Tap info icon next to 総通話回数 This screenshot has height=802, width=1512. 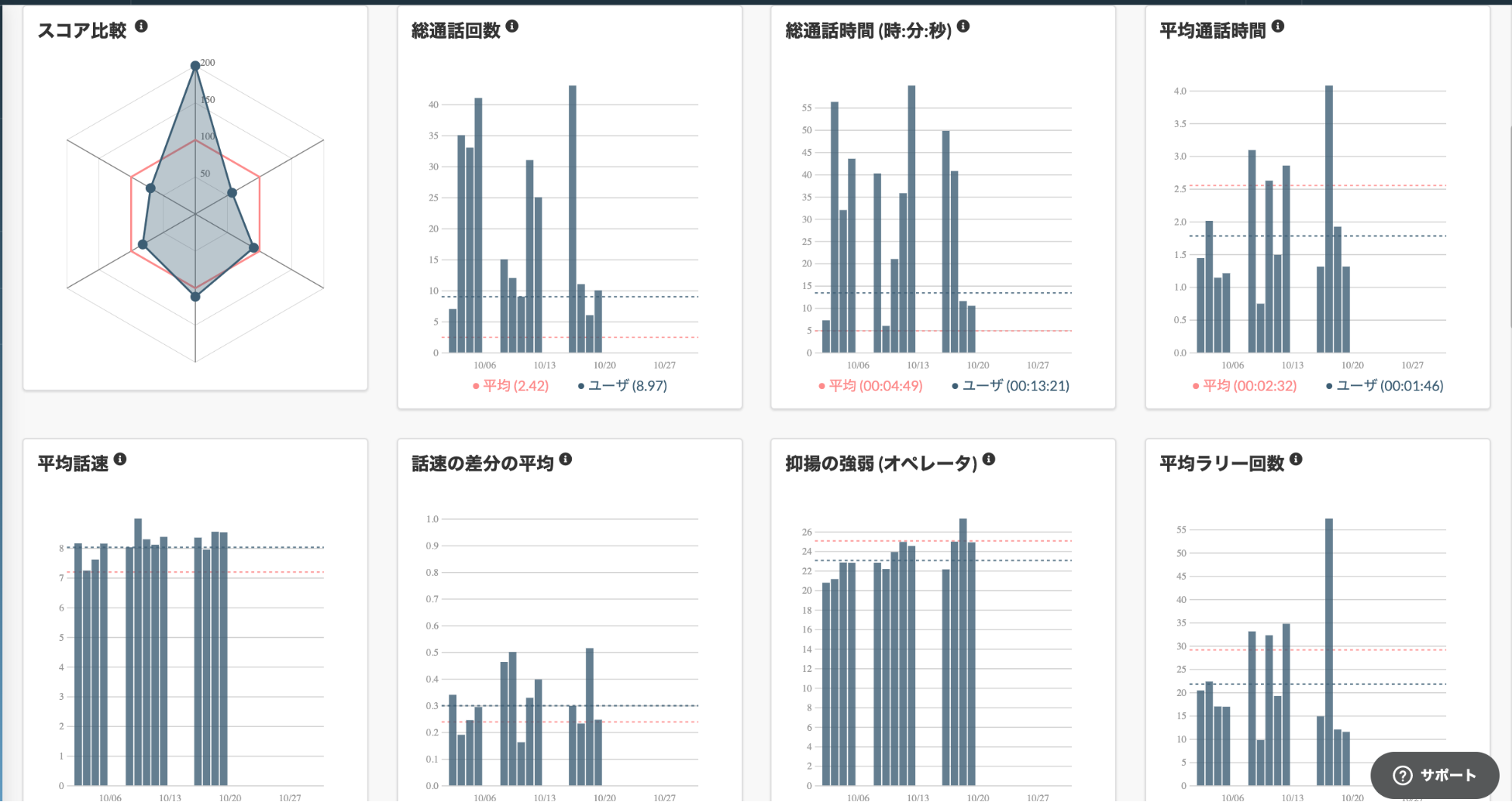point(512,26)
